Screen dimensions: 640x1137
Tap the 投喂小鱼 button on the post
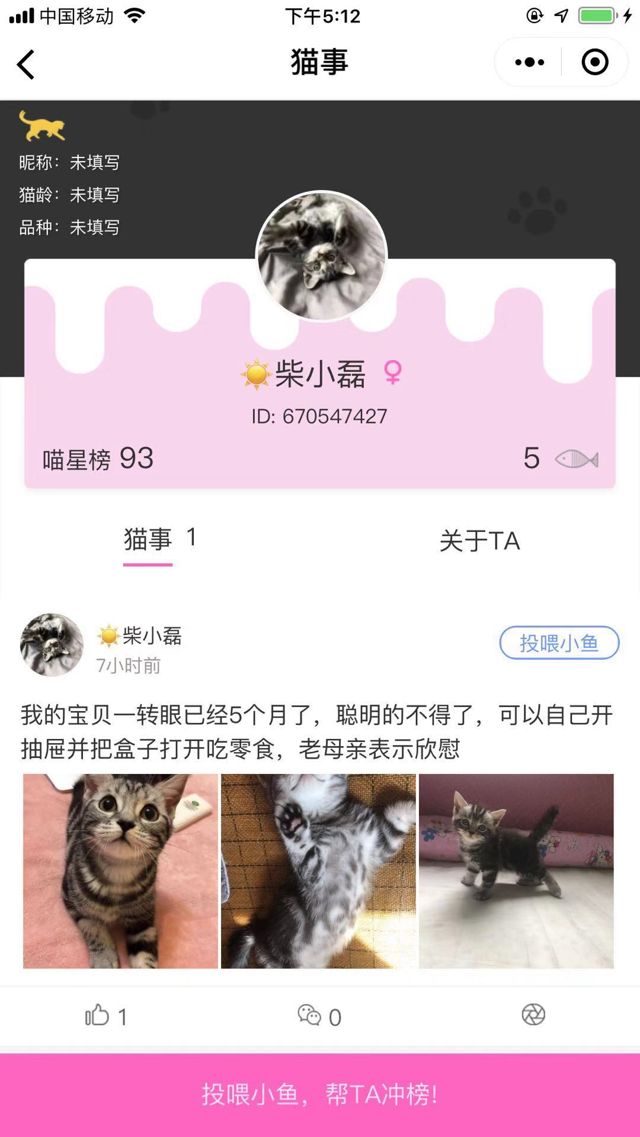pos(559,643)
